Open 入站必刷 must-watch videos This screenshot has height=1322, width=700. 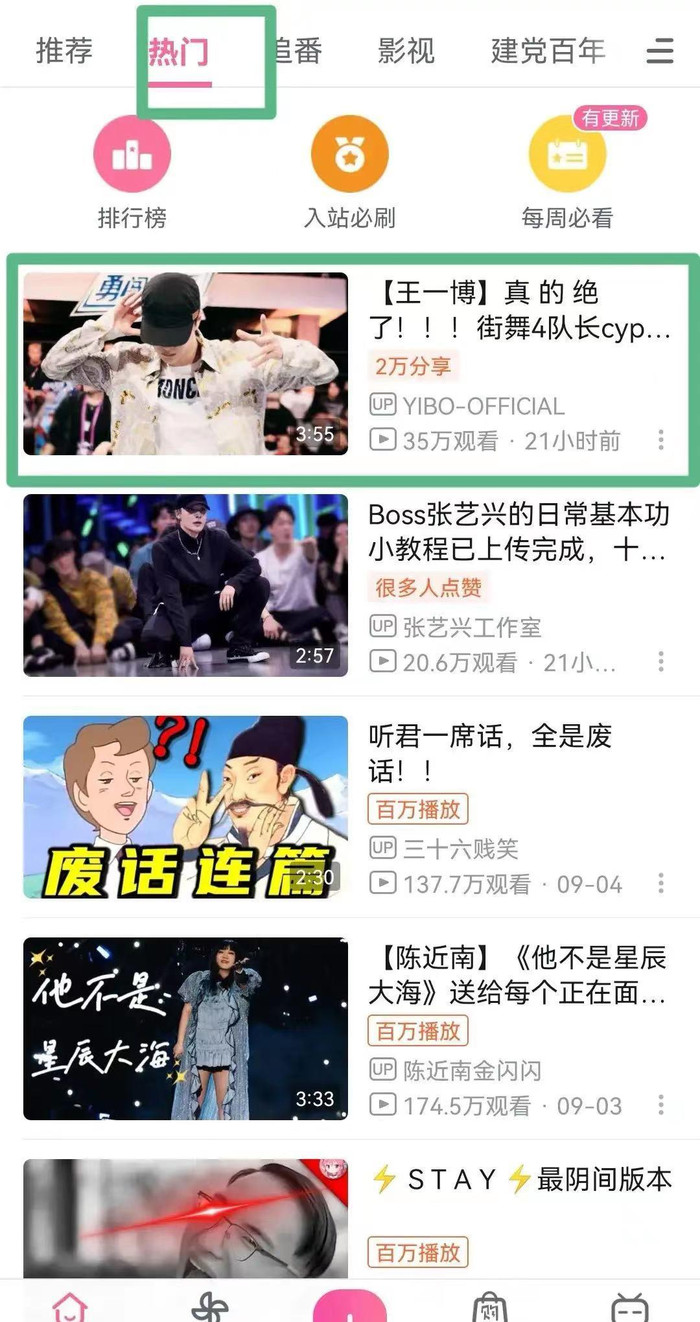[x=349, y=172]
